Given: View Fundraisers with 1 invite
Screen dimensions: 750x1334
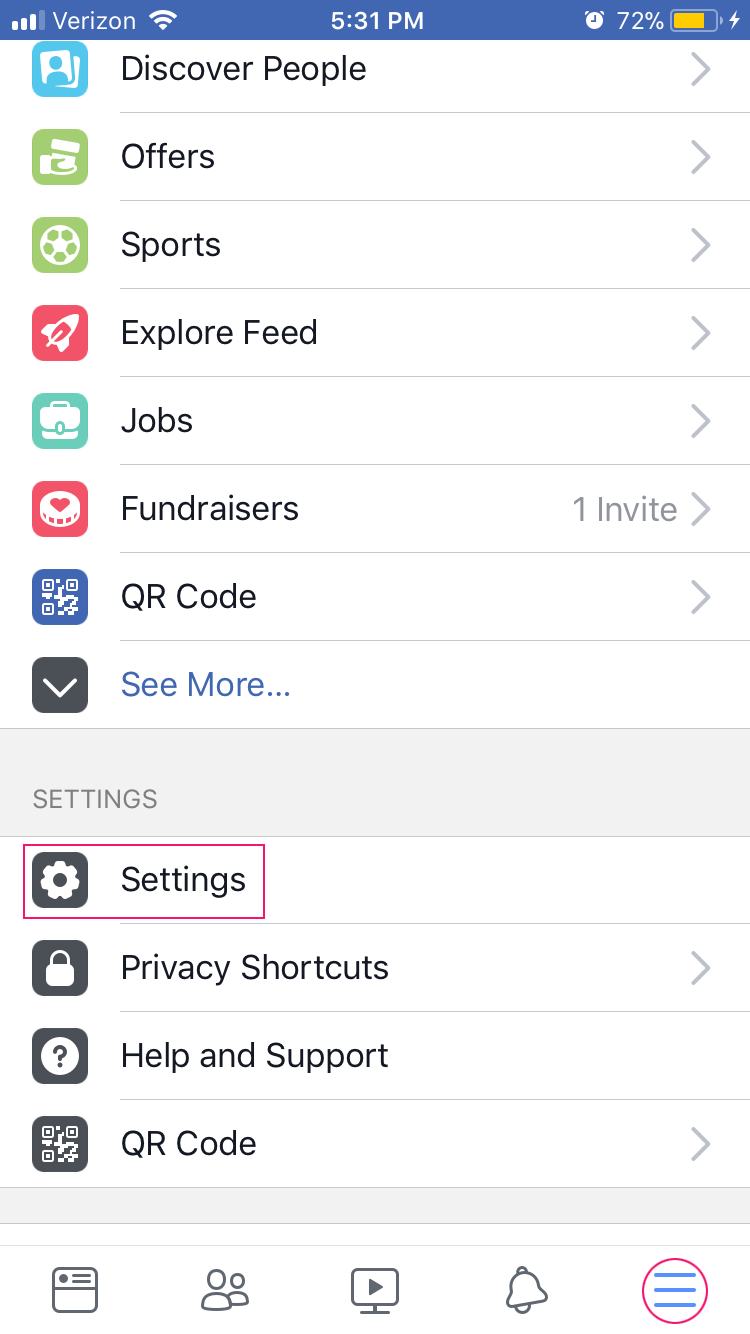Looking at the screenshot, I should pos(375,509).
